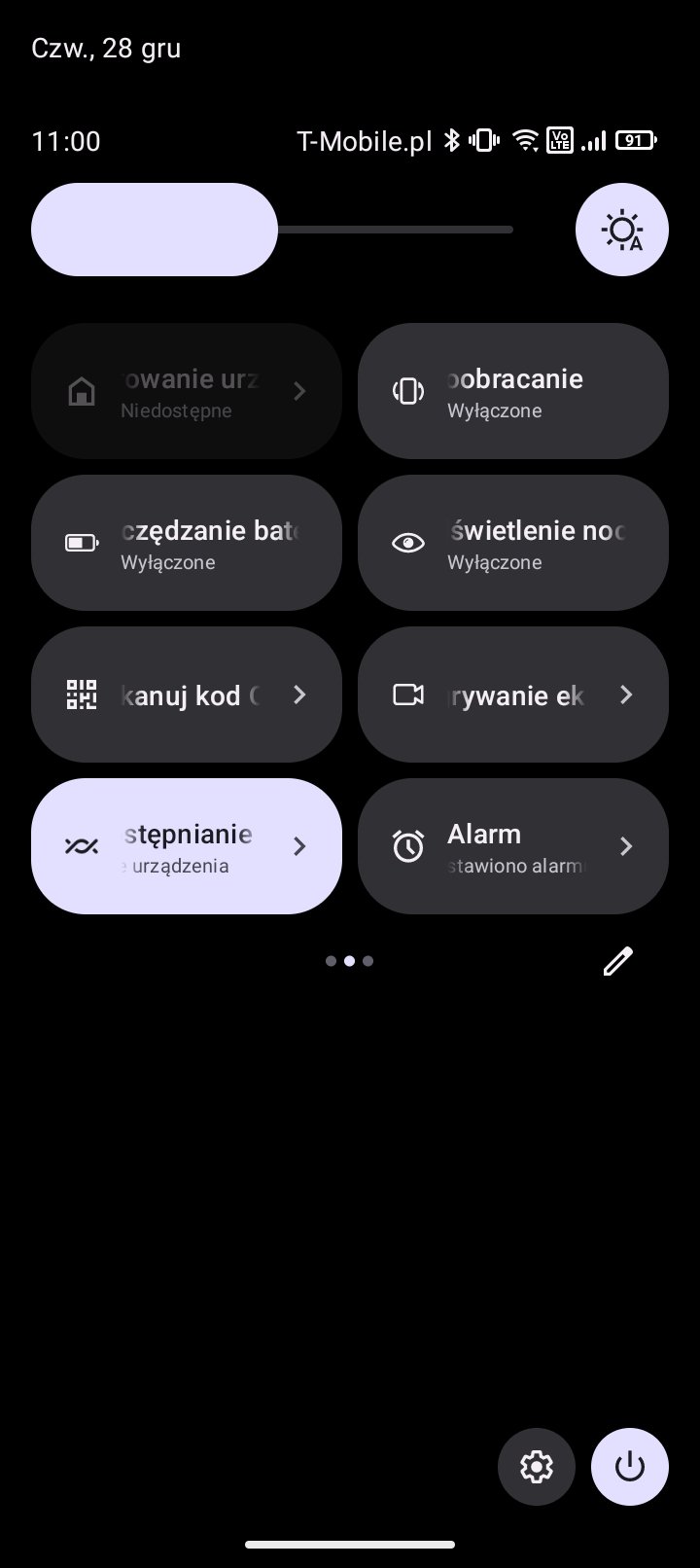Open the Alarm tile
Viewport: 700px width, 1568px height.
point(513,846)
